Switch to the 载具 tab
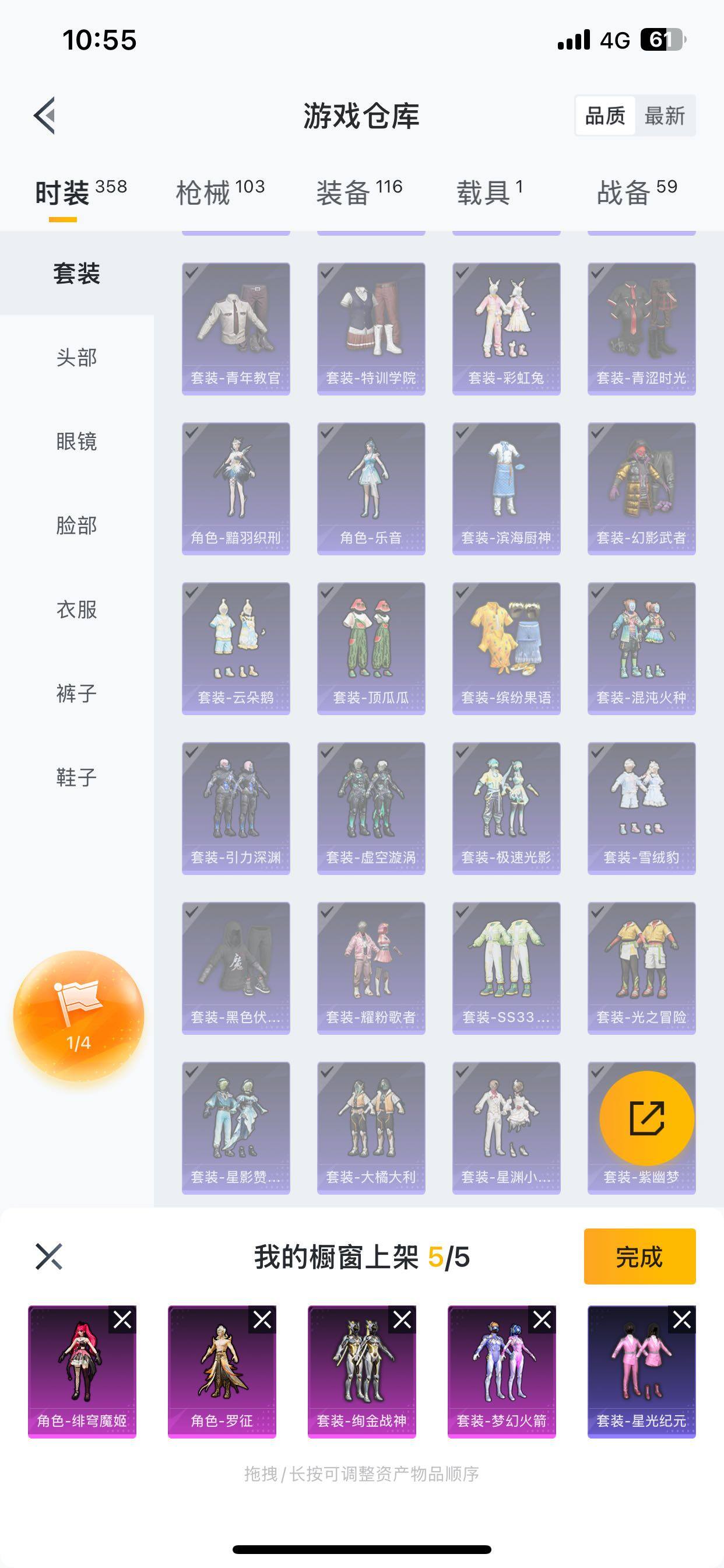Image resolution: width=724 pixels, height=1568 pixels. 490,192
